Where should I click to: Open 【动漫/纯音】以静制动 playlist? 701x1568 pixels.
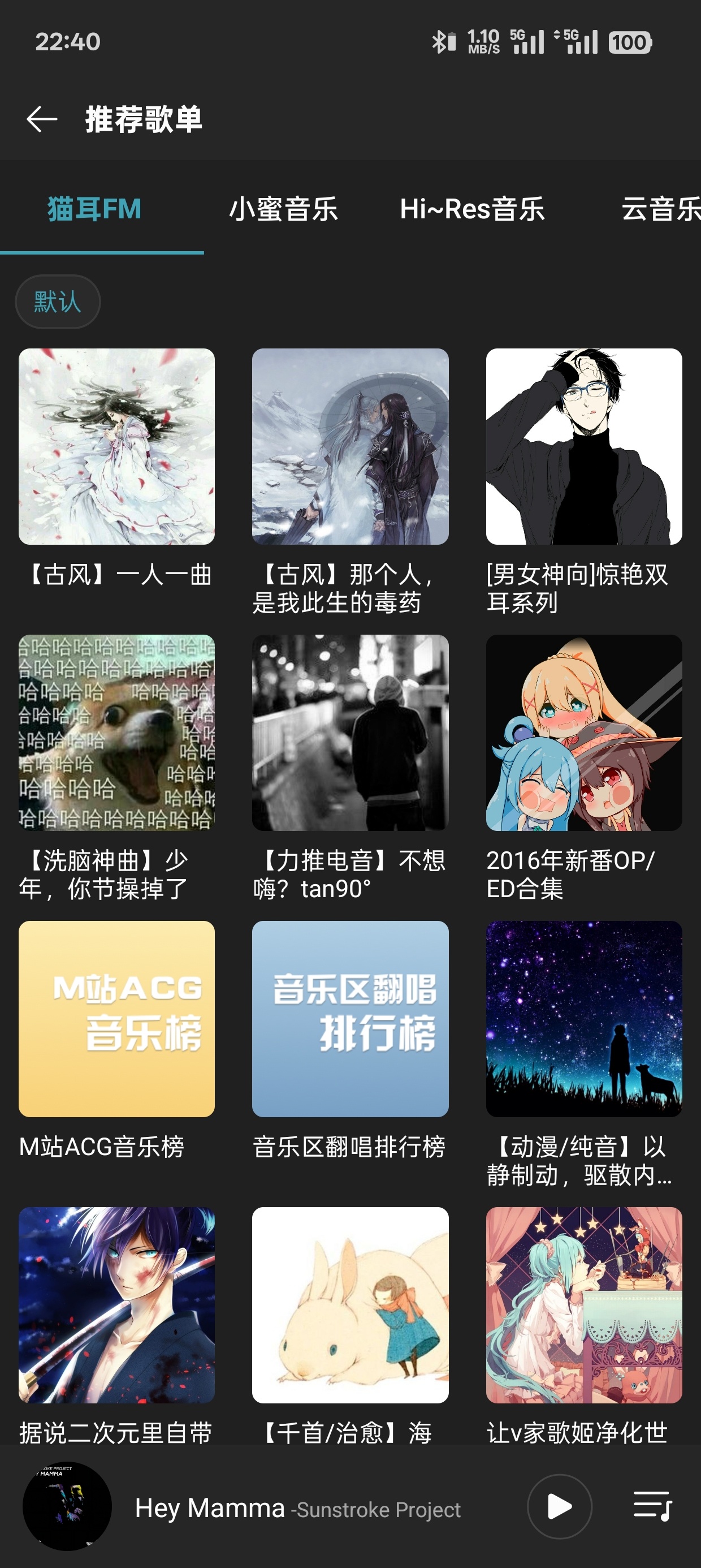(583, 1018)
